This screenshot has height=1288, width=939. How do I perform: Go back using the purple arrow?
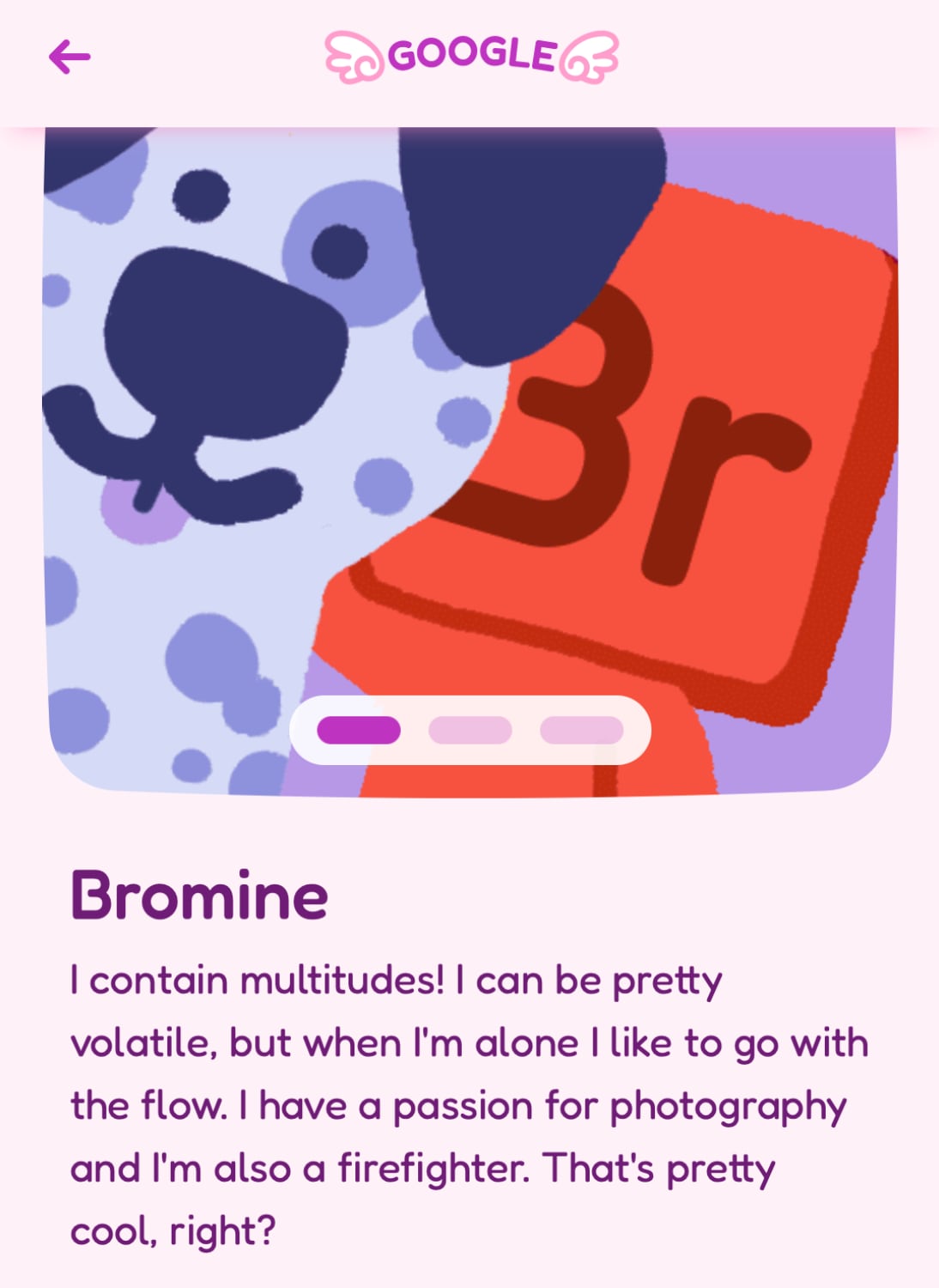70,58
